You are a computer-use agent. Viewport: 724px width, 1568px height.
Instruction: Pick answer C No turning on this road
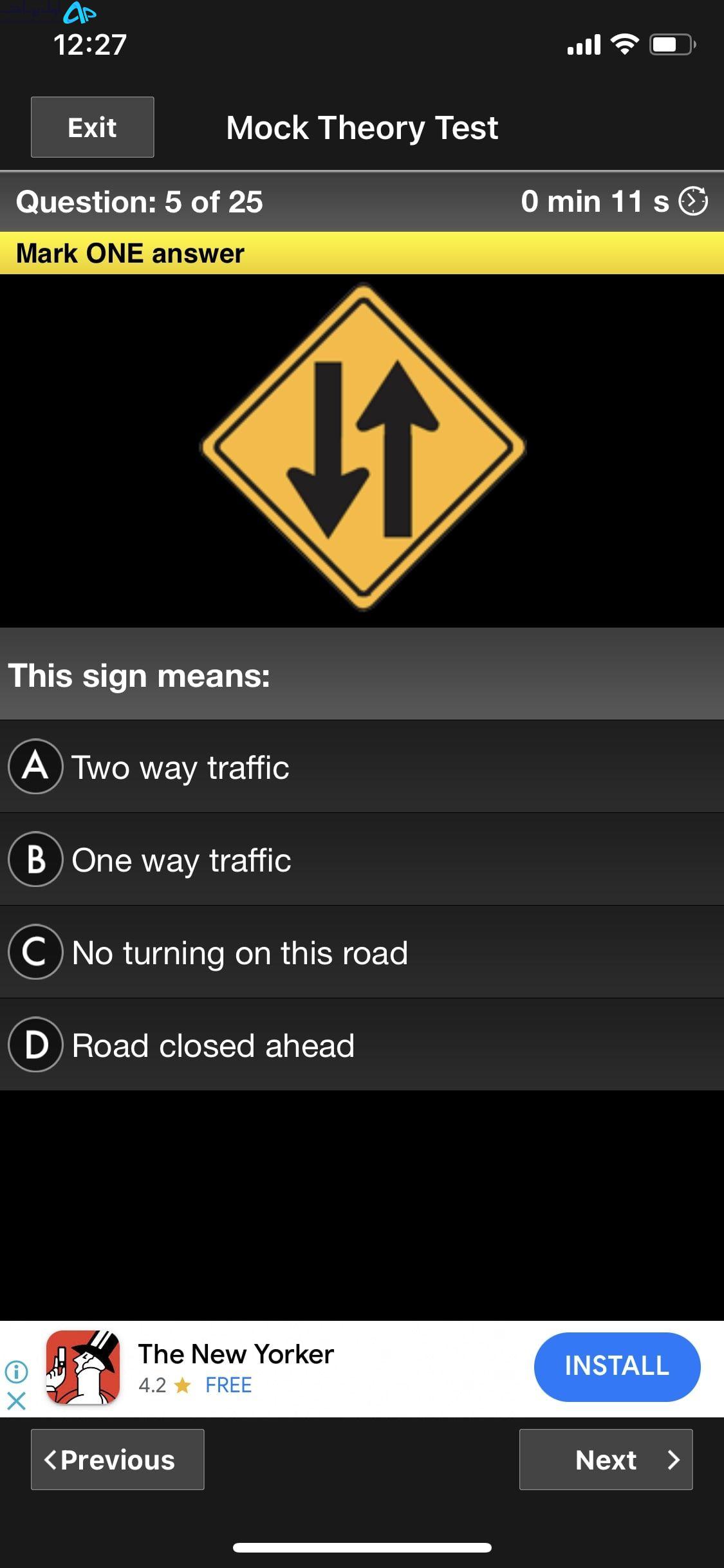pos(362,952)
